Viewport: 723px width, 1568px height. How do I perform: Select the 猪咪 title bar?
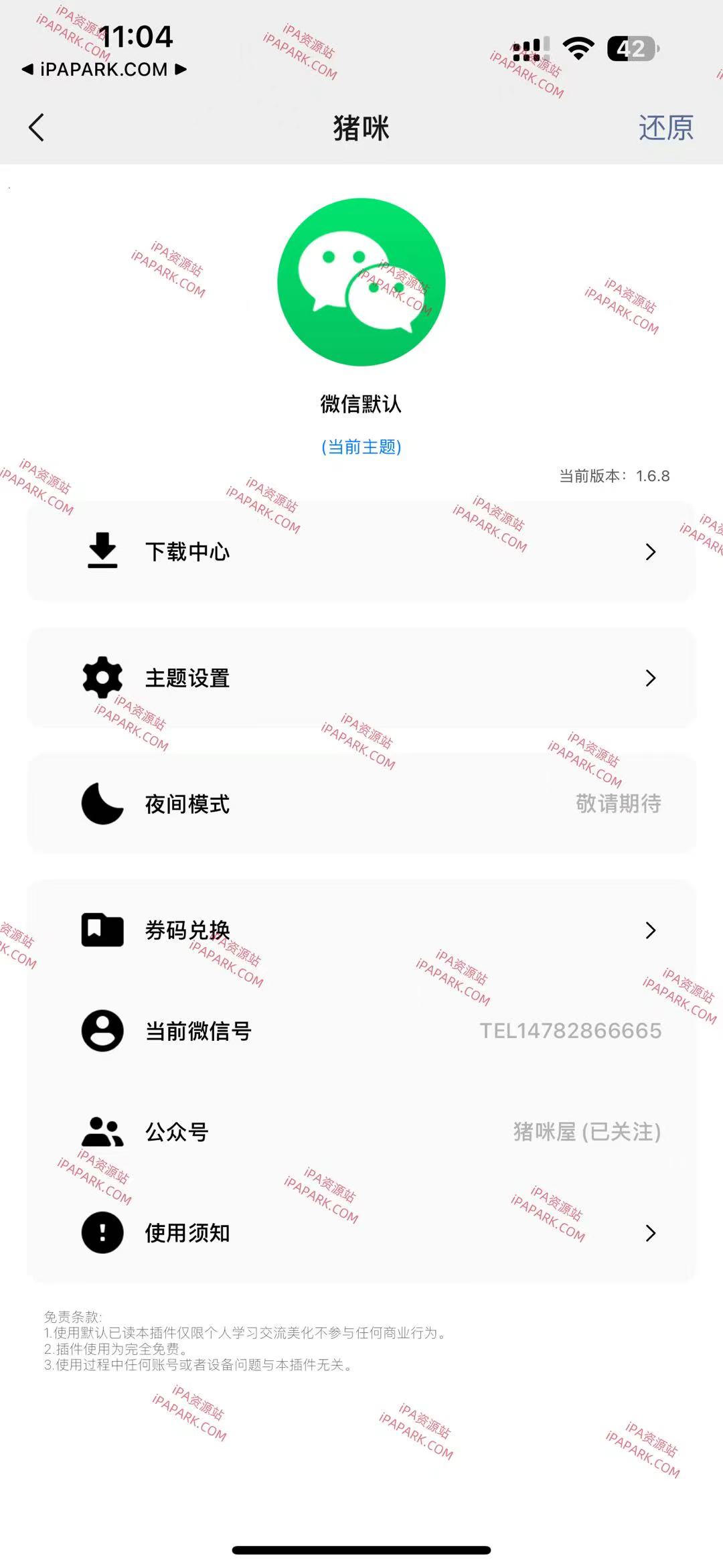click(361, 127)
